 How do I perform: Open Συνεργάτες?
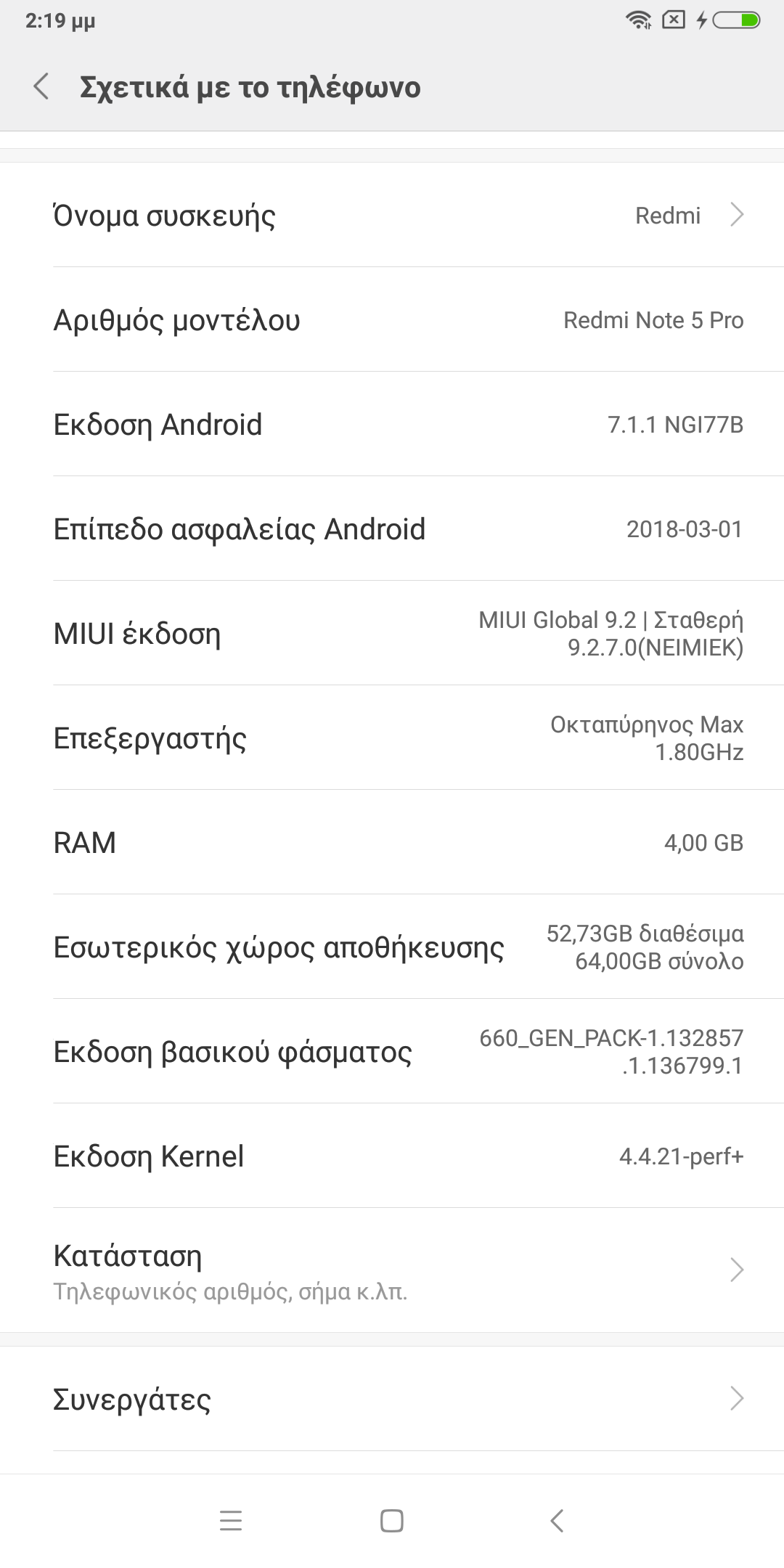pos(392,1398)
